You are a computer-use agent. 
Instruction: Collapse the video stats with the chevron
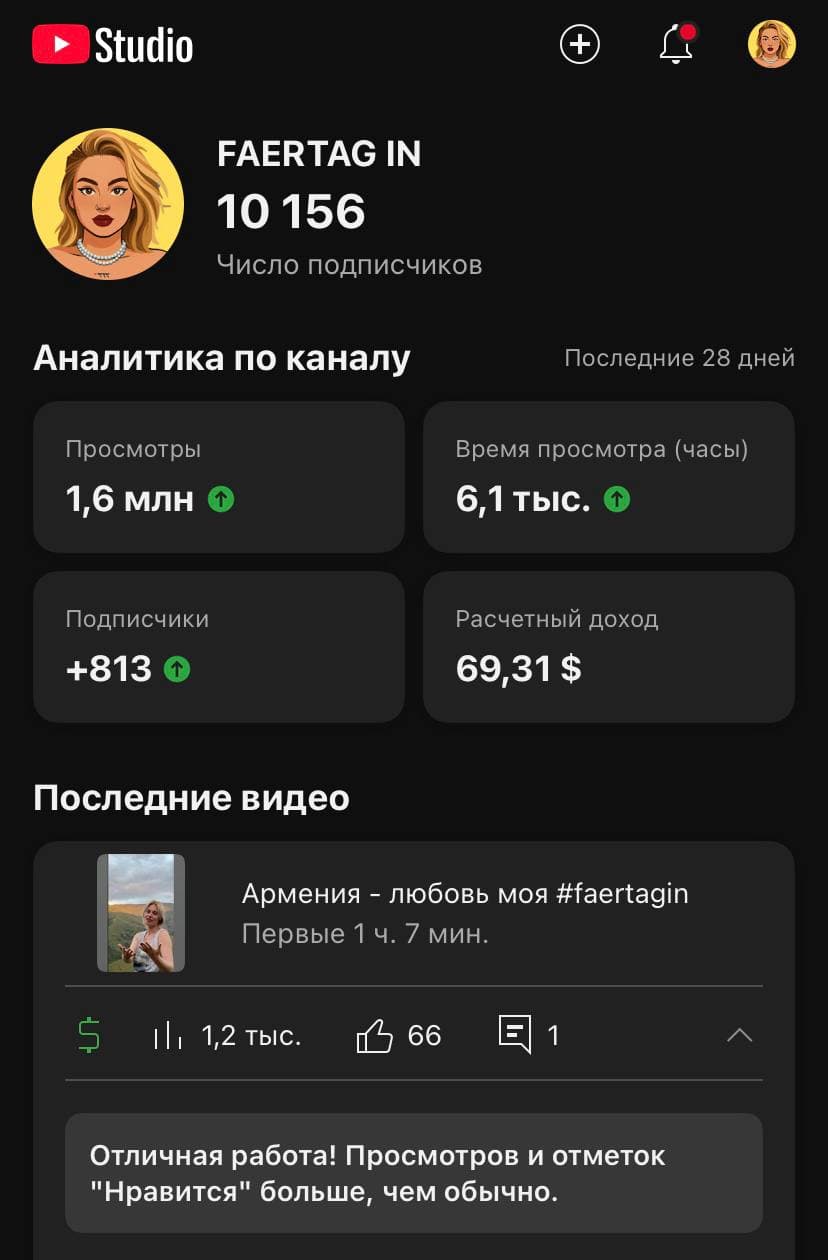(740, 1037)
